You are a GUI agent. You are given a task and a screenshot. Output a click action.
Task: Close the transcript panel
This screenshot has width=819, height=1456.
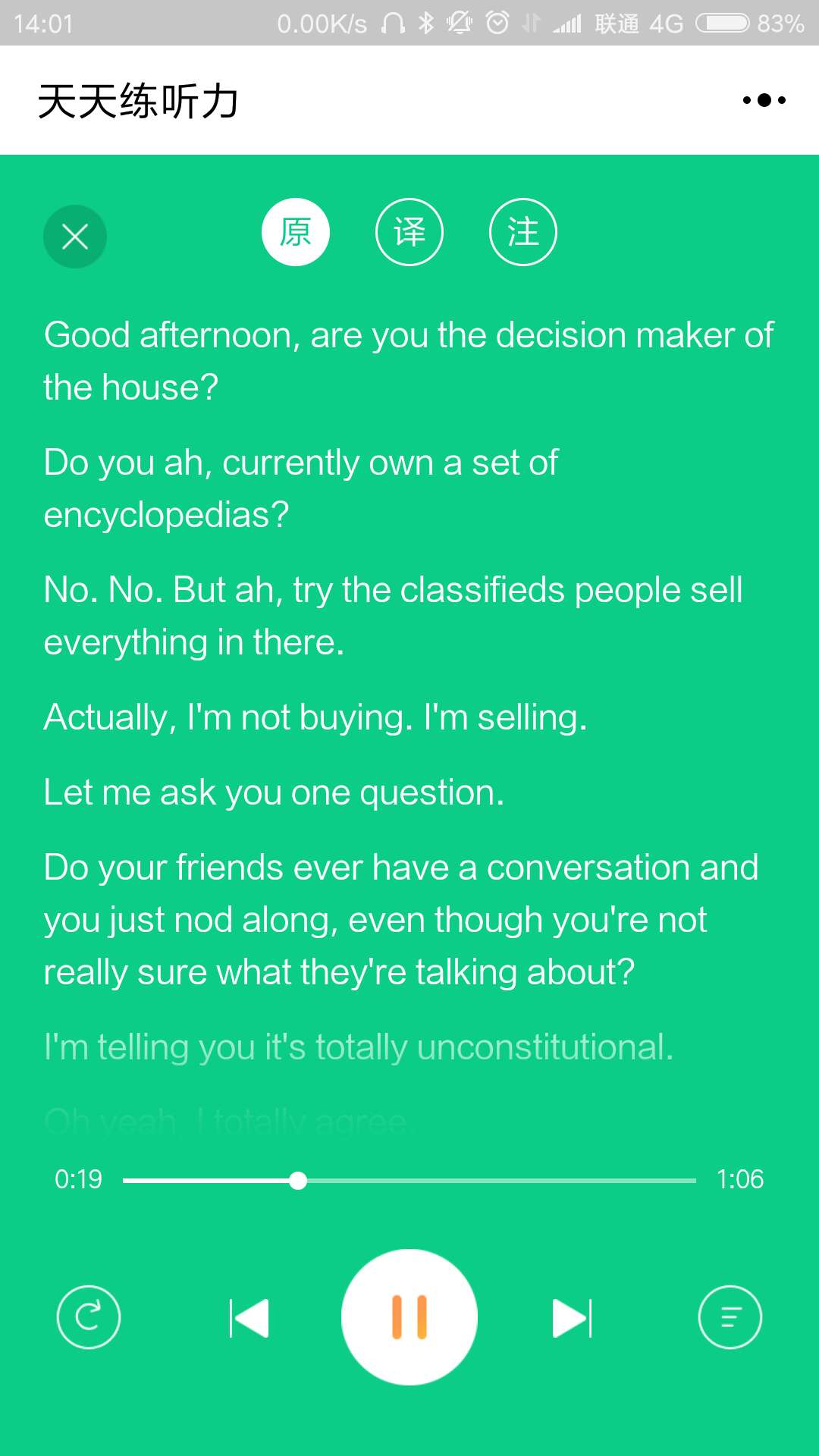75,237
